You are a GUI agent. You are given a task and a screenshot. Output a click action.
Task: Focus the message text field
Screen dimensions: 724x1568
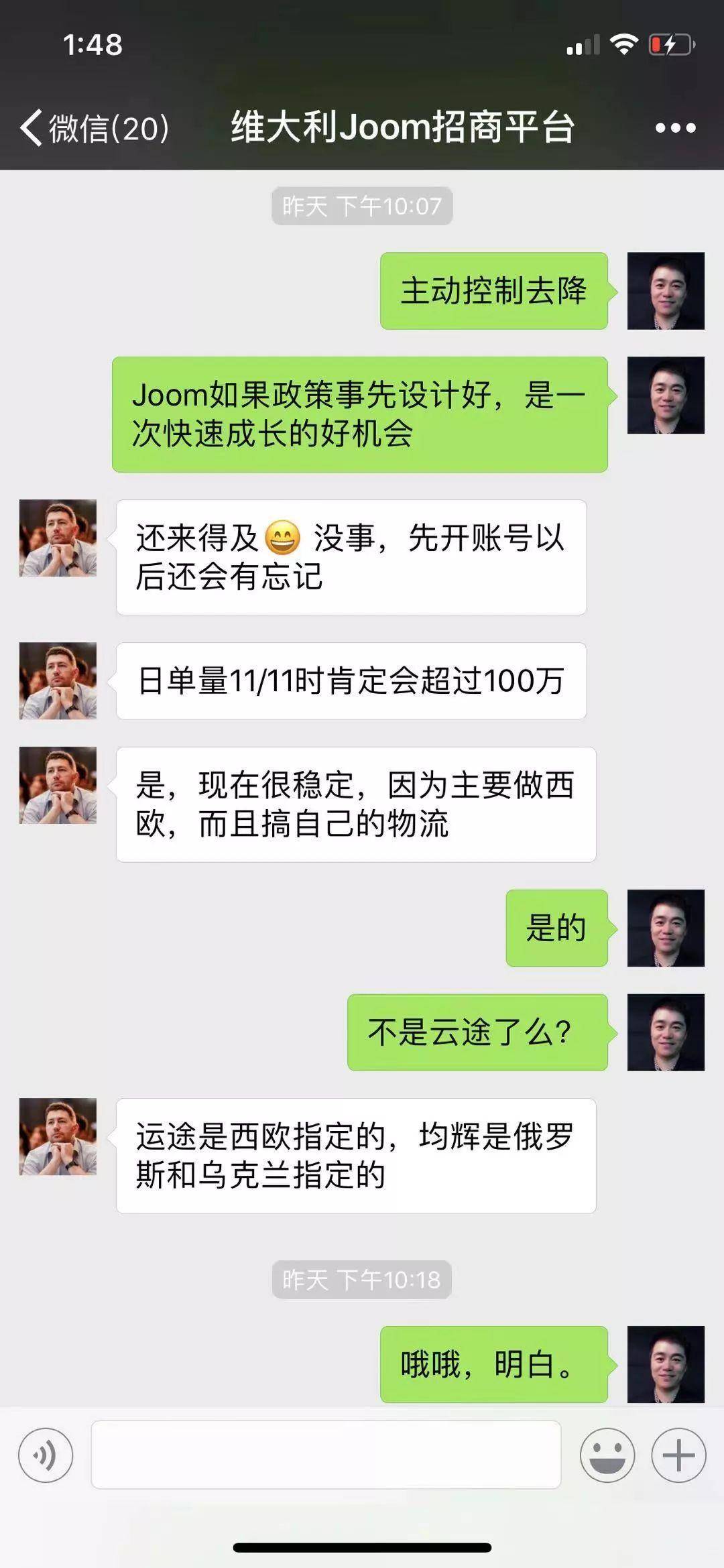coord(326,1455)
